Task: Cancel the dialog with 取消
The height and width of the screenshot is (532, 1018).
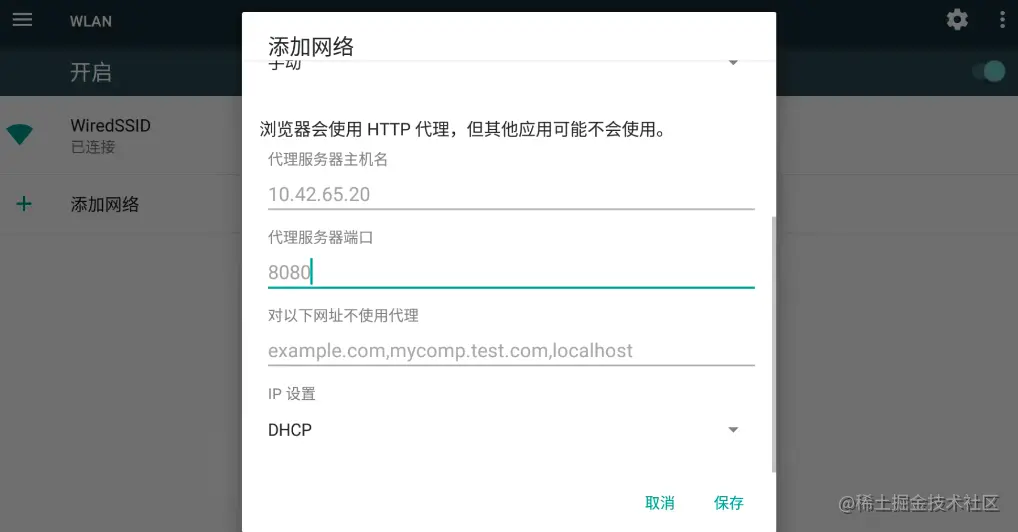Action: (x=660, y=503)
